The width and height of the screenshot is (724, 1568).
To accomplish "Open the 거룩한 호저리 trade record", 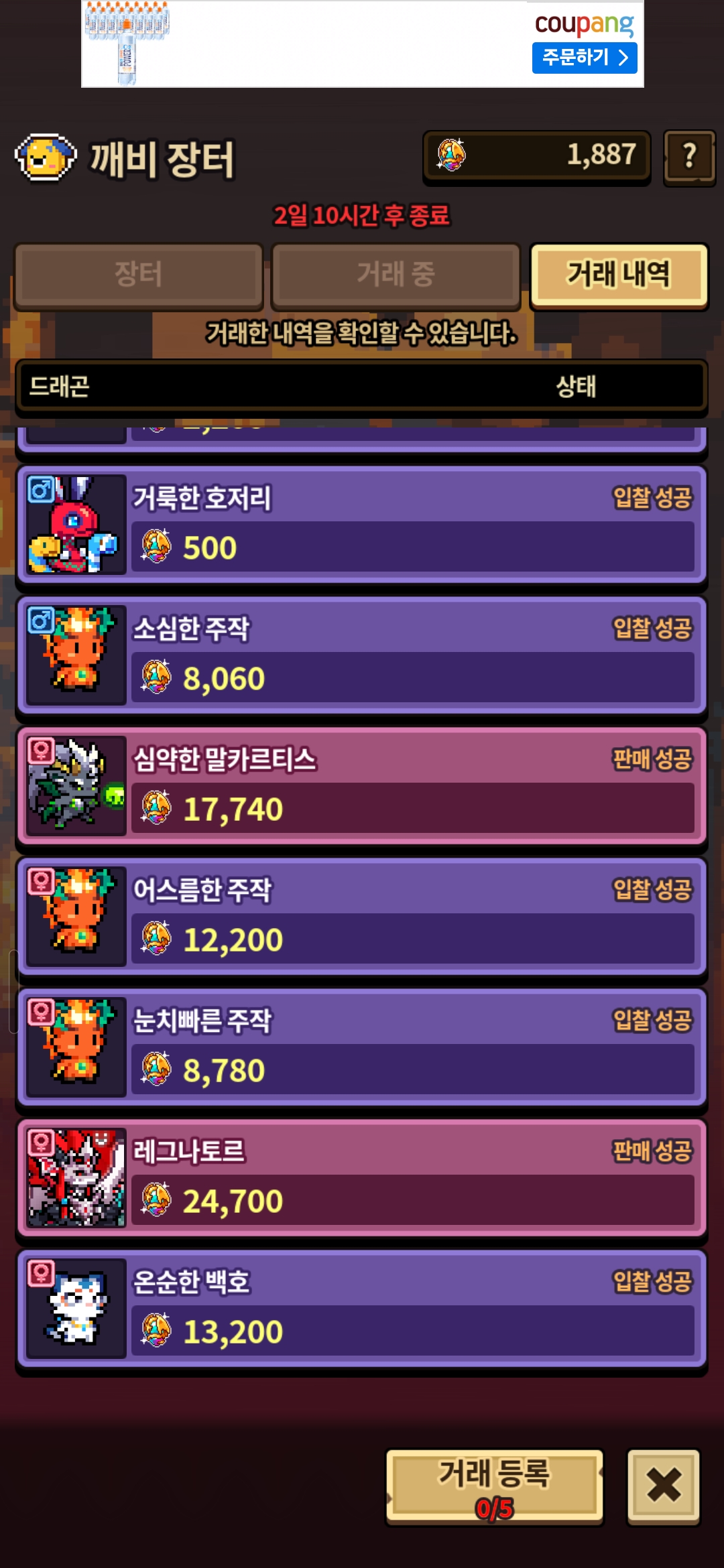I will [x=361, y=524].
